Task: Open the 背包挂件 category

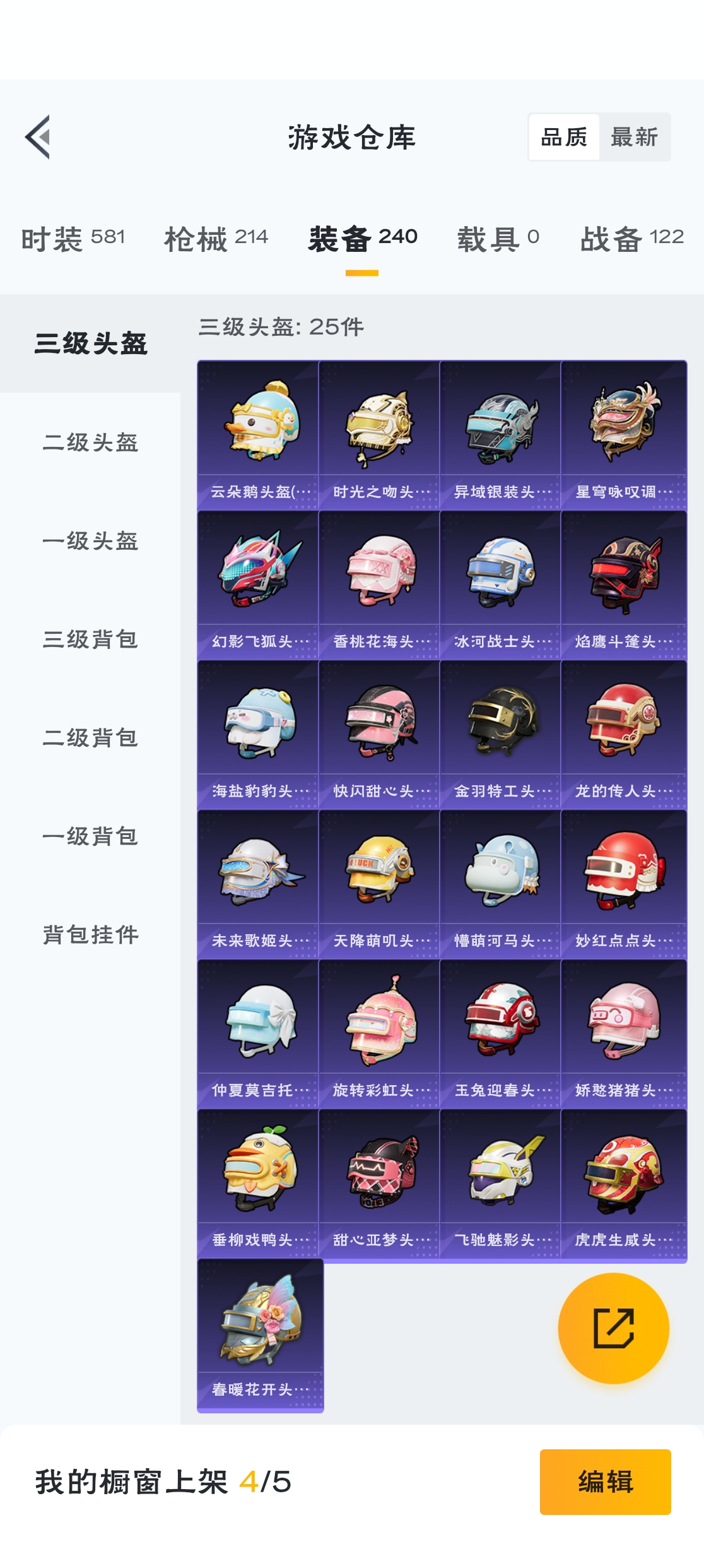Action: click(x=90, y=935)
